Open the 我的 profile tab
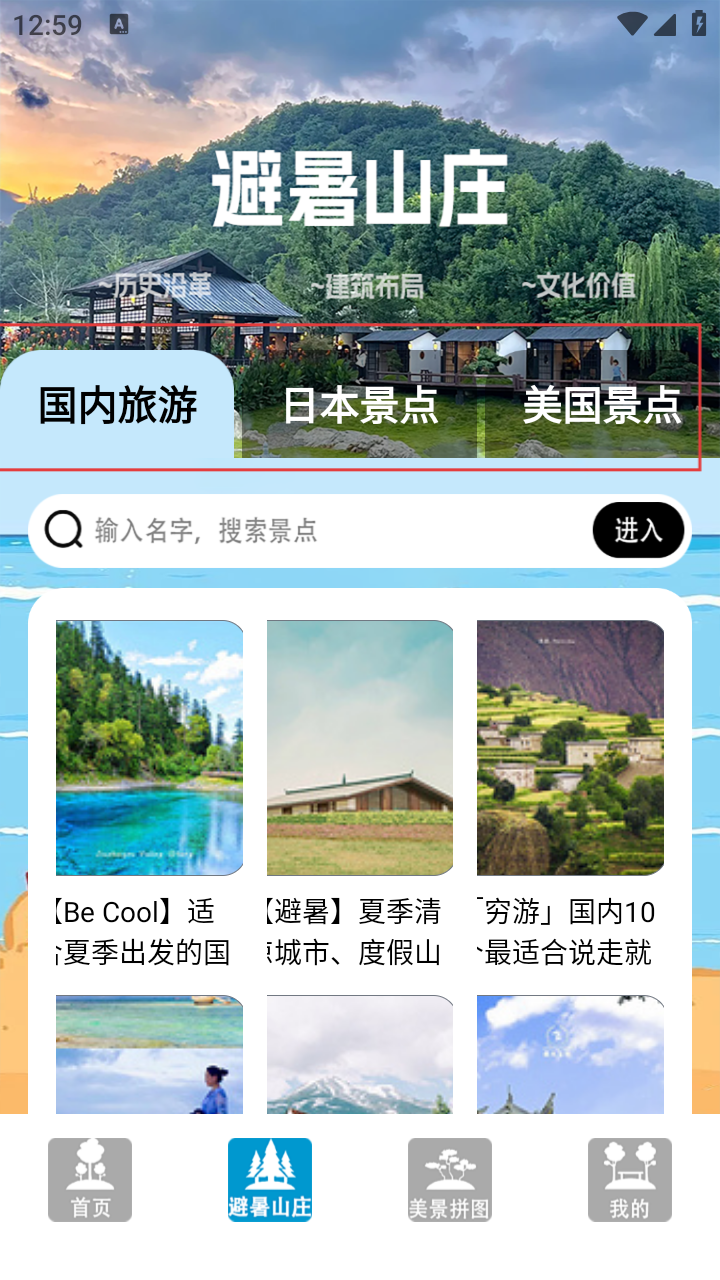 pyautogui.click(x=630, y=1180)
